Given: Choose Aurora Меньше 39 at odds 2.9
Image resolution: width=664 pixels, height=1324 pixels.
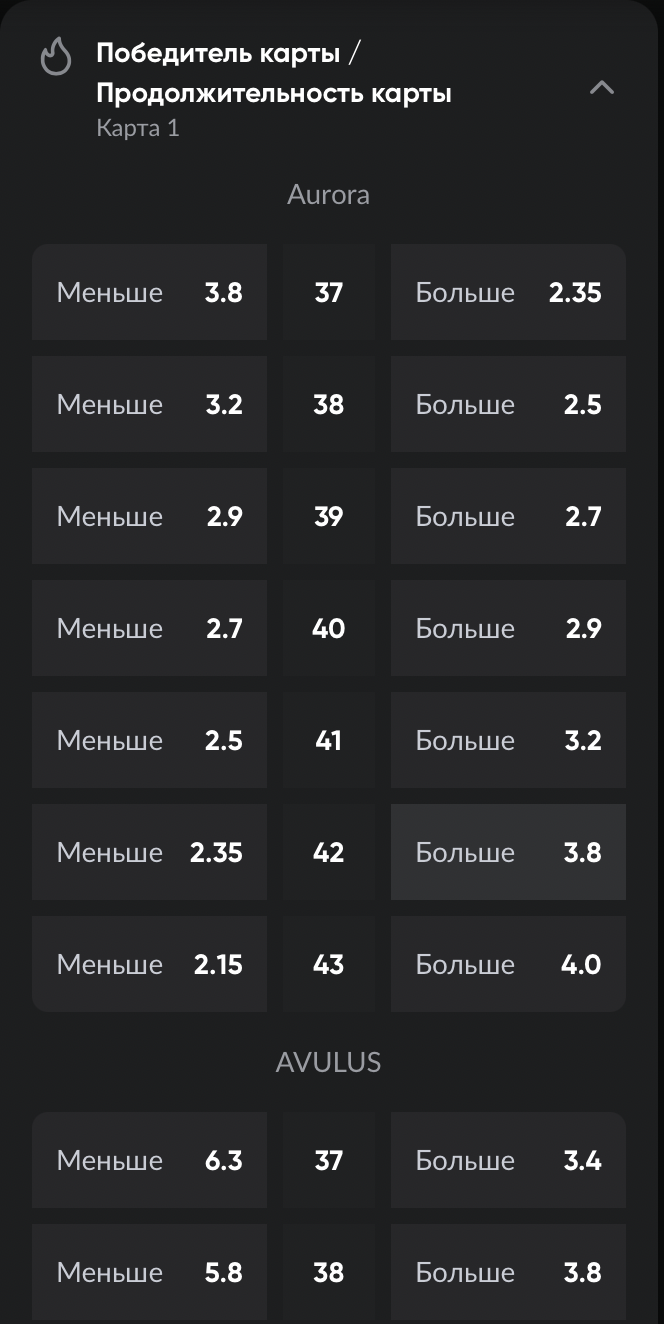Looking at the screenshot, I should tap(149, 516).
